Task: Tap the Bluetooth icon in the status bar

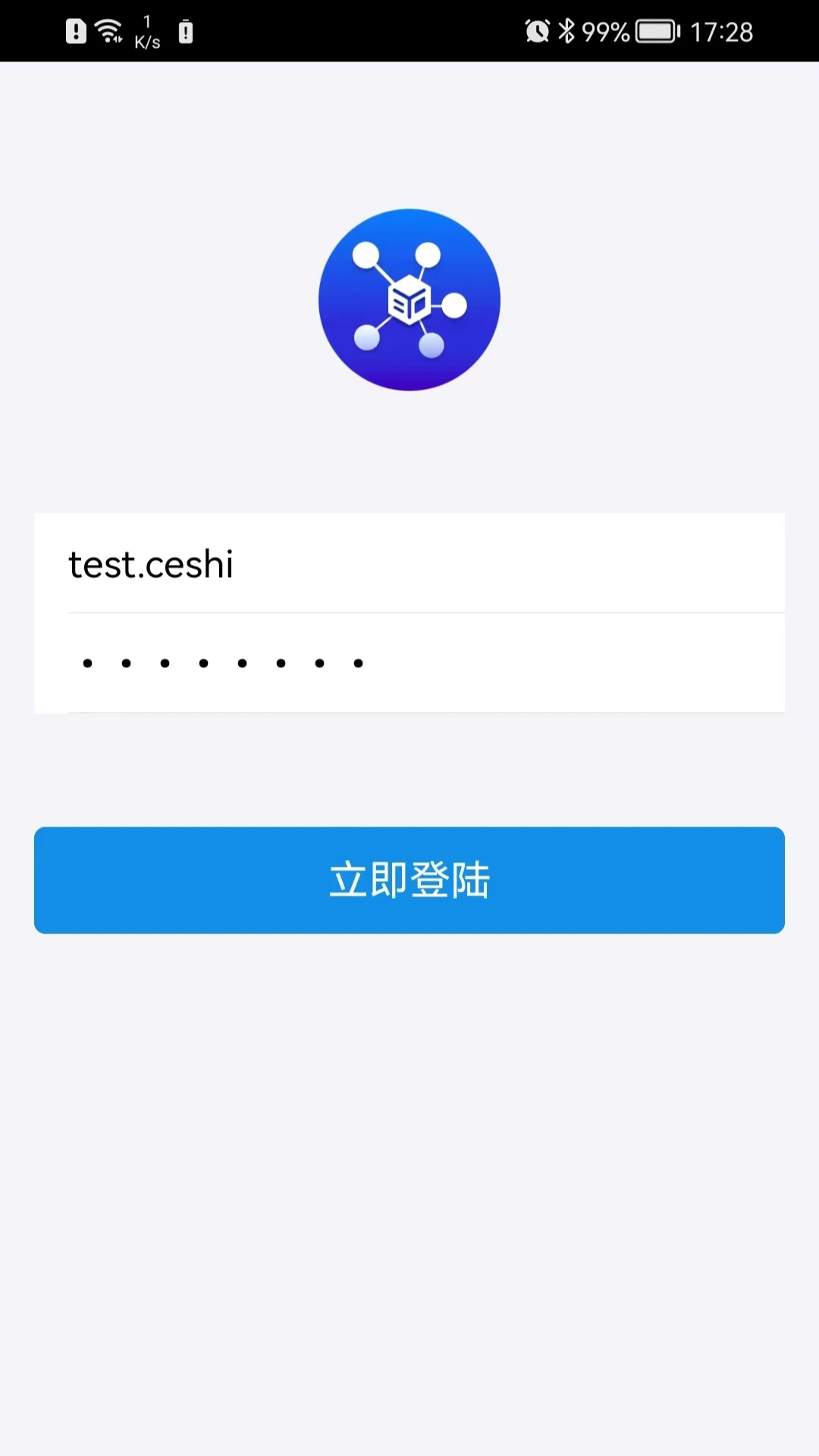Action: pyautogui.click(x=567, y=32)
